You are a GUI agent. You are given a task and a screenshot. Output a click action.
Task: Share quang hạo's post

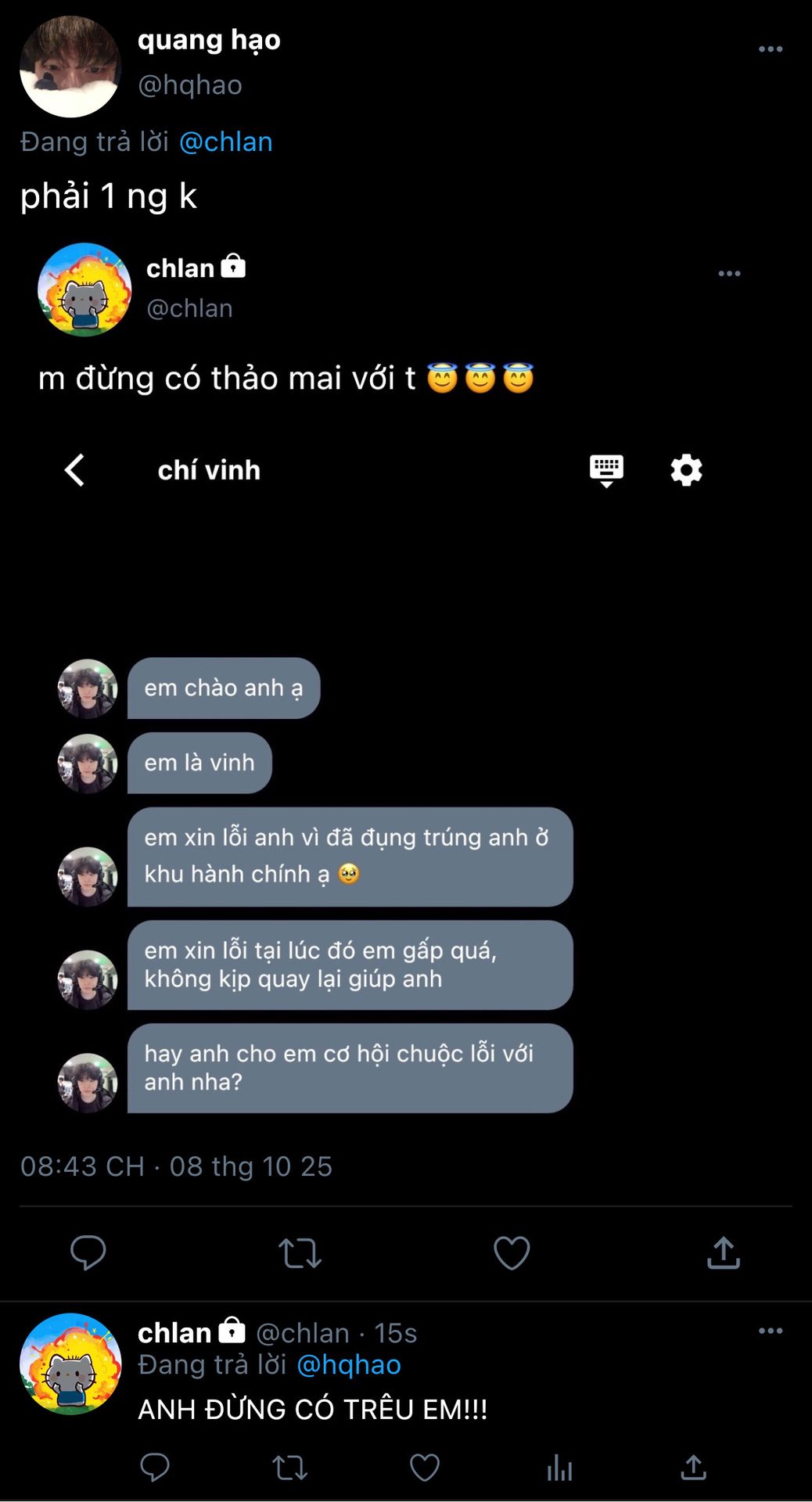(723, 1252)
